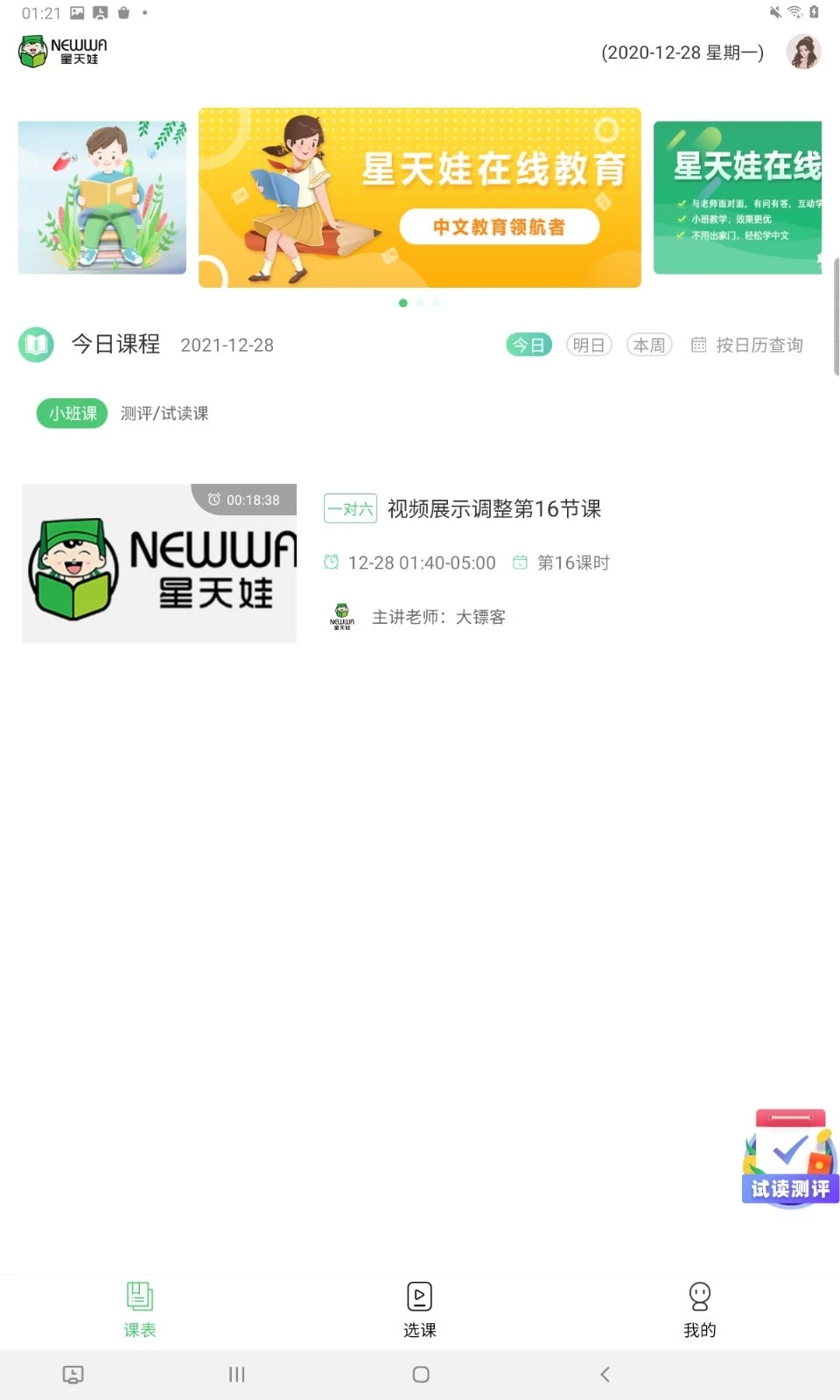
Task: Click the alarm clock icon before the class time
Action: pos(331,563)
